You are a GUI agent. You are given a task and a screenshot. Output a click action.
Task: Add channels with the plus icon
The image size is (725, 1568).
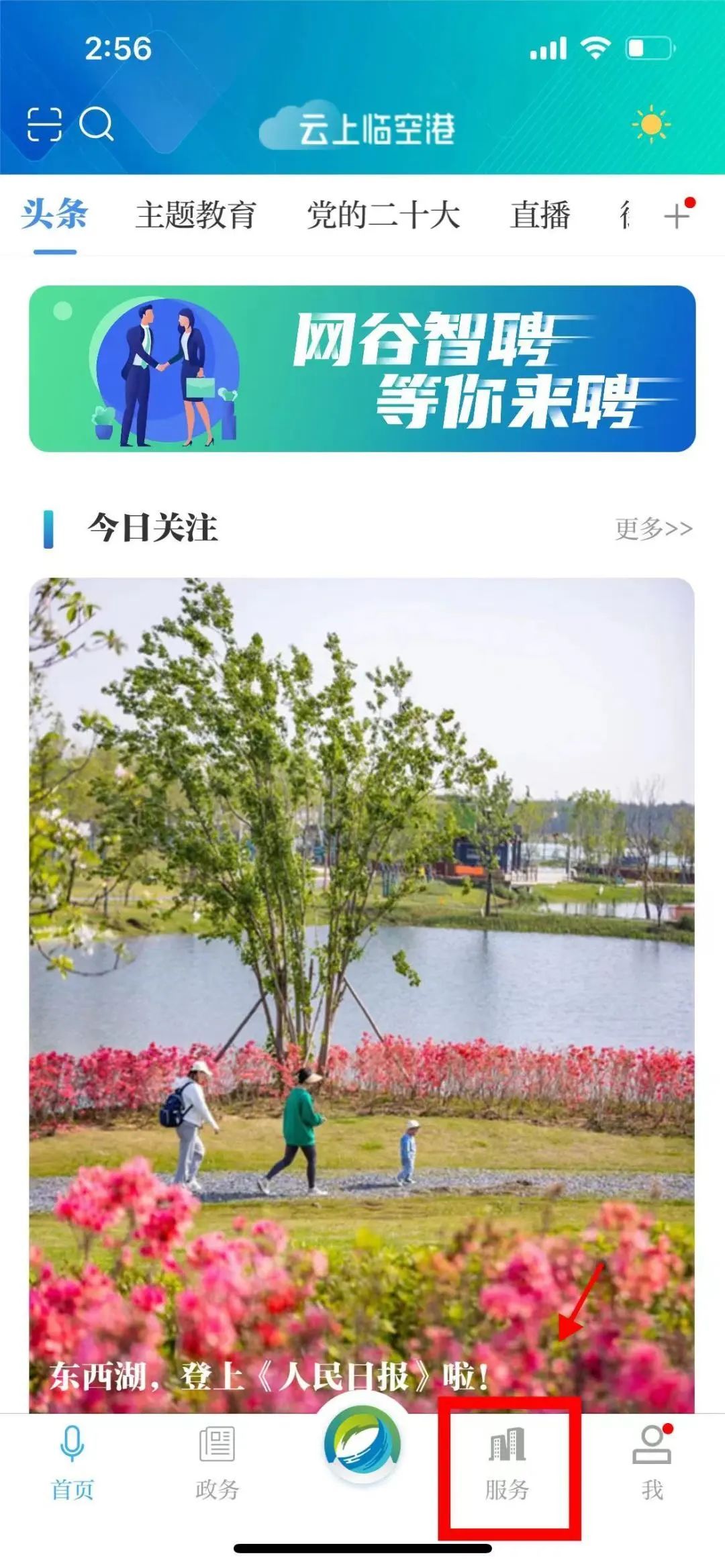[x=677, y=215]
